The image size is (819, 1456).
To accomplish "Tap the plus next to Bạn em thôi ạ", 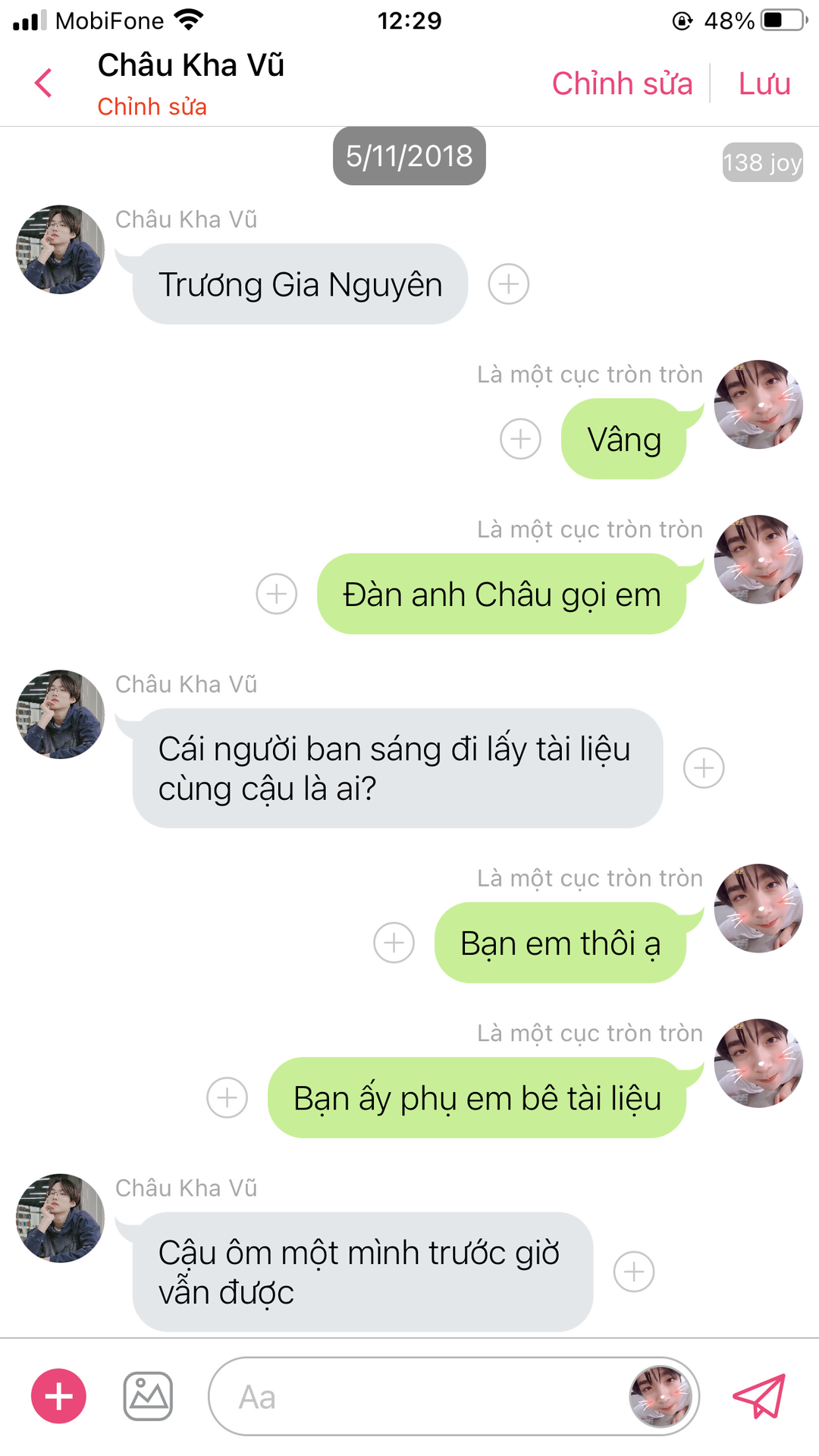I will click(394, 943).
